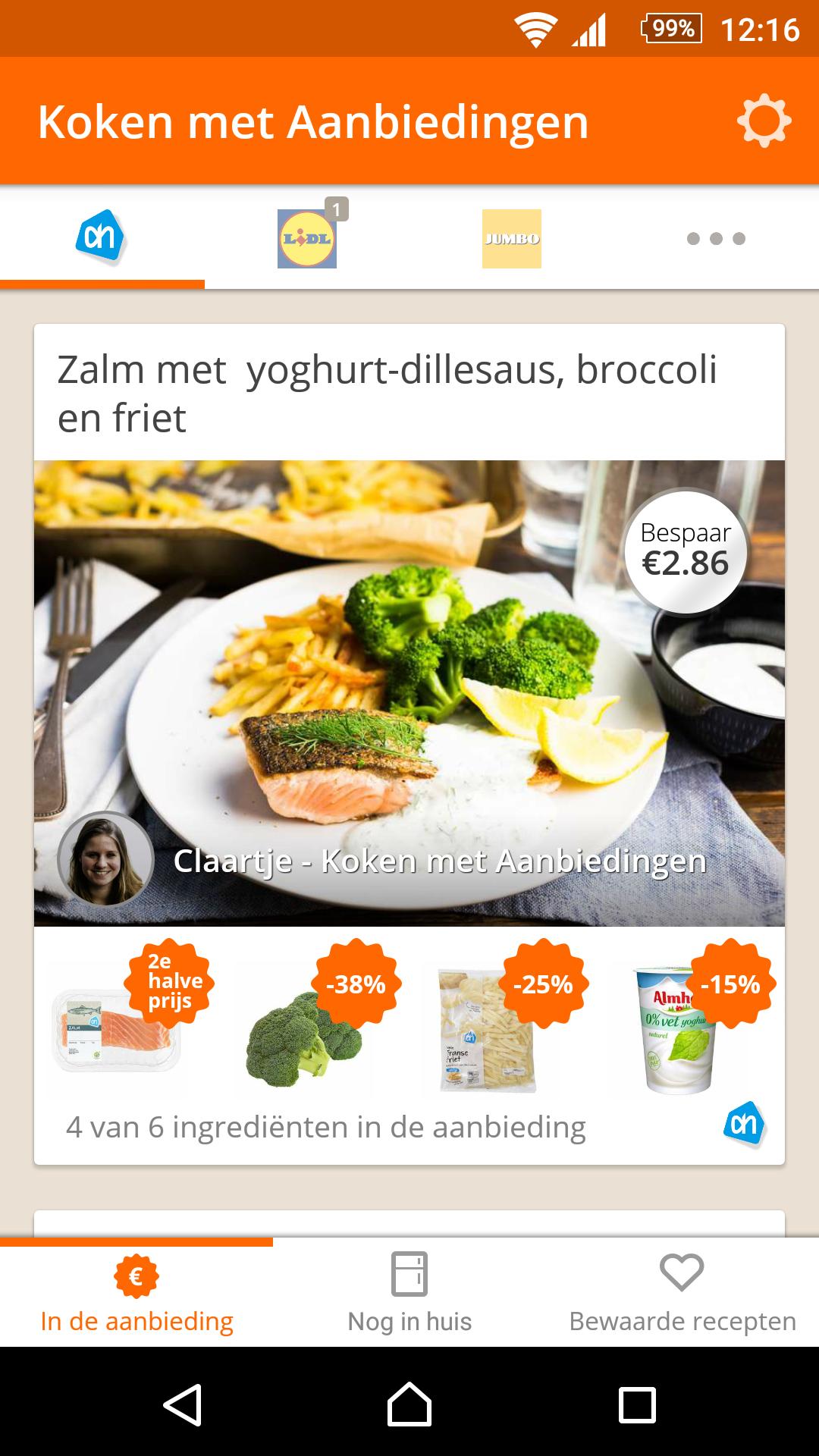Screen dimensions: 819x1456
Task: Switch to the Bewaarde recepten tab
Action: (681, 1316)
